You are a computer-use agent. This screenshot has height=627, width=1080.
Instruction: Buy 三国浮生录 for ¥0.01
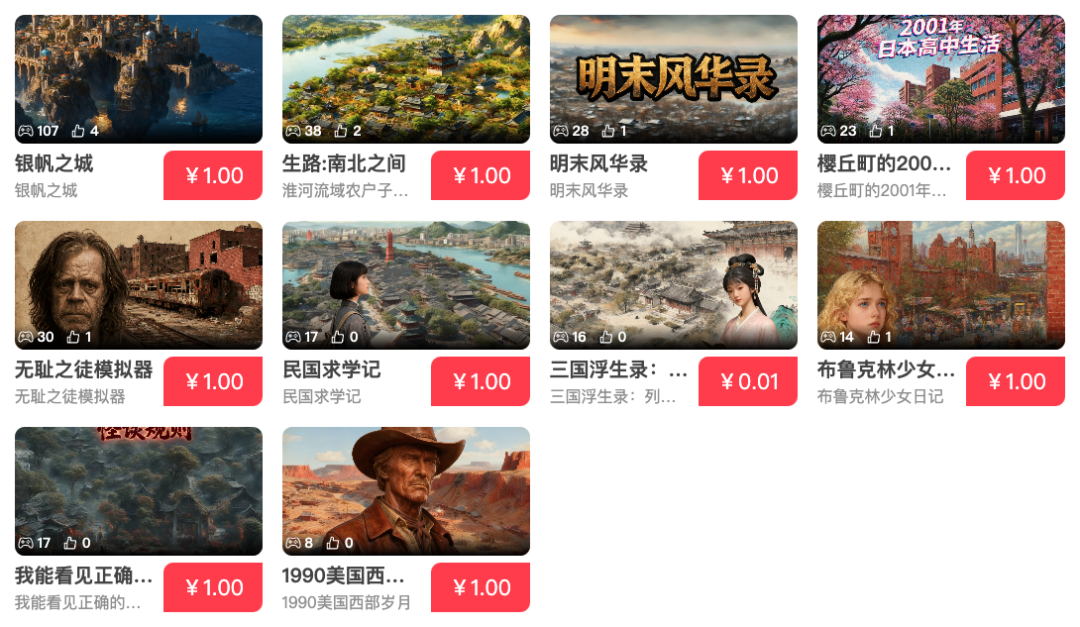click(748, 382)
